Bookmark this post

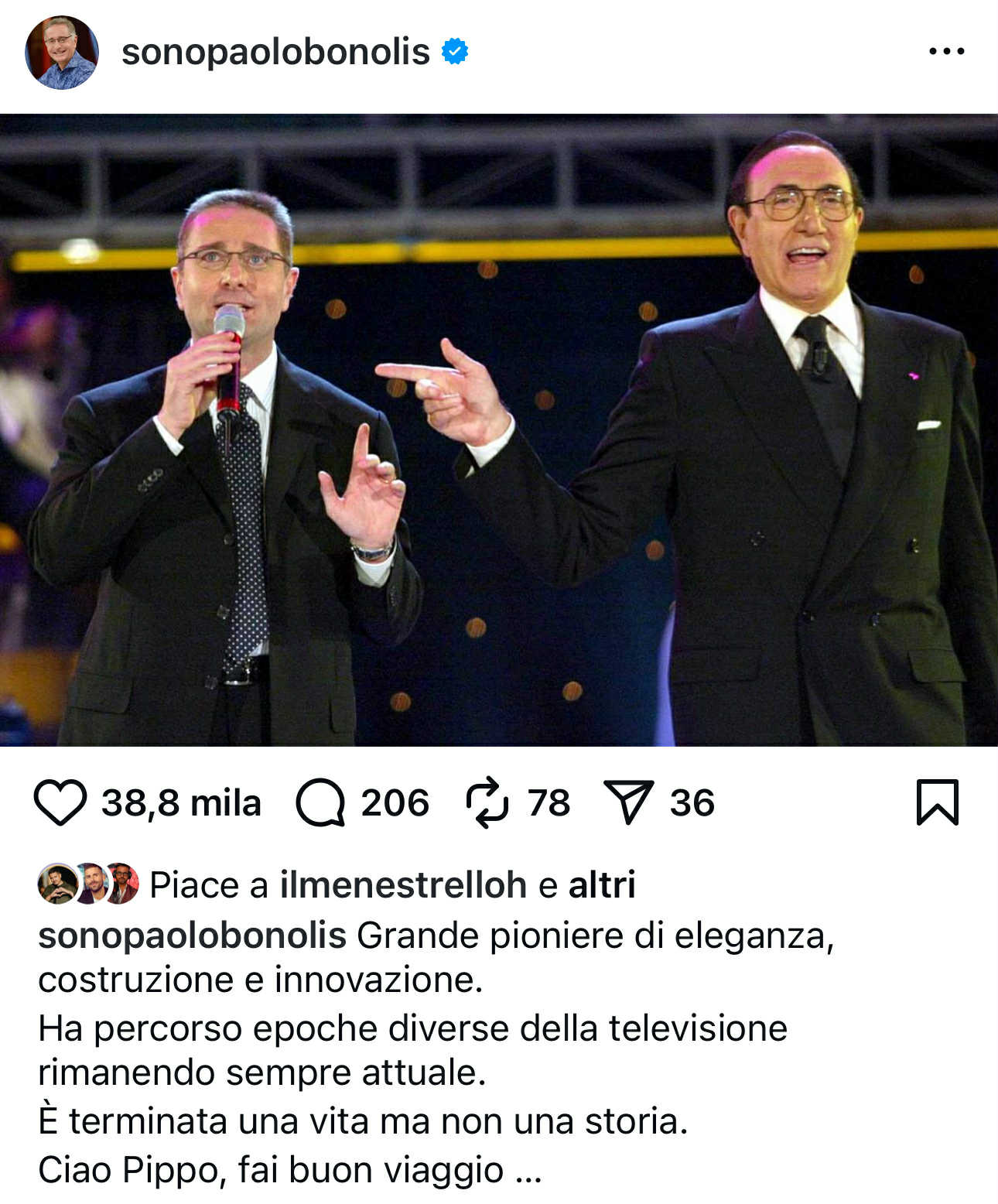937,802
